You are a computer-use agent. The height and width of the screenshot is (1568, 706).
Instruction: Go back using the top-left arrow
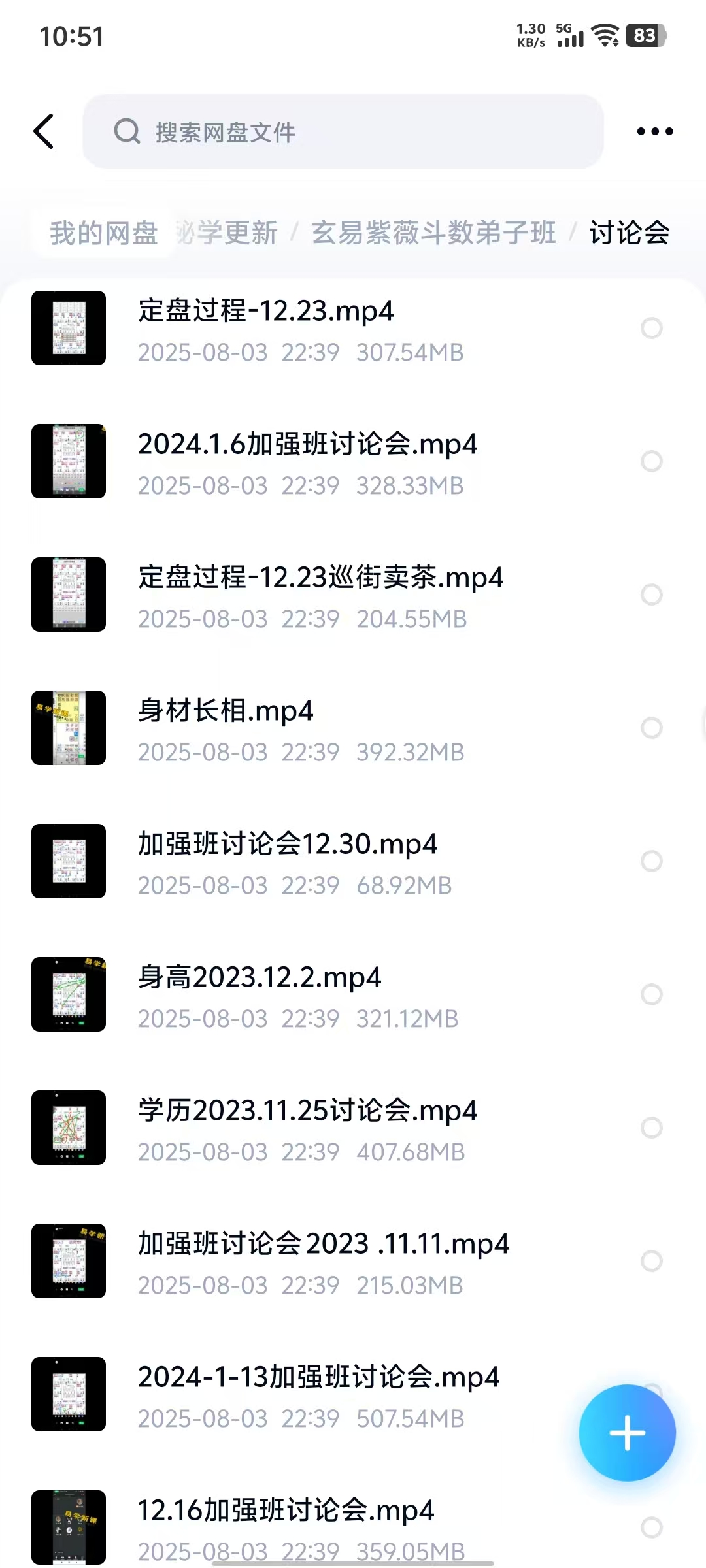[x=44, y=131]
